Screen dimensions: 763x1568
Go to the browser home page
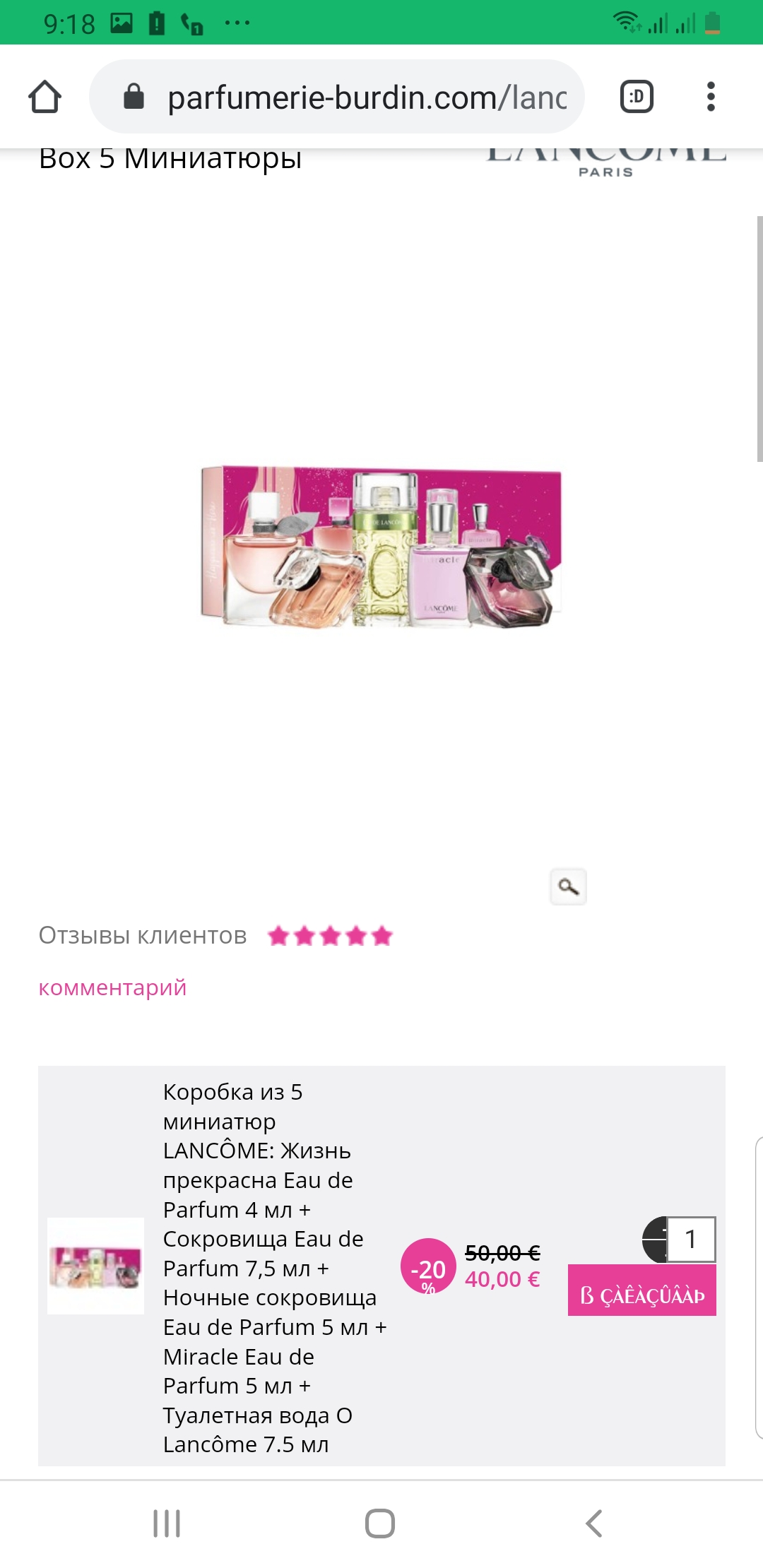pyautogui.click(x=45, y=97)
